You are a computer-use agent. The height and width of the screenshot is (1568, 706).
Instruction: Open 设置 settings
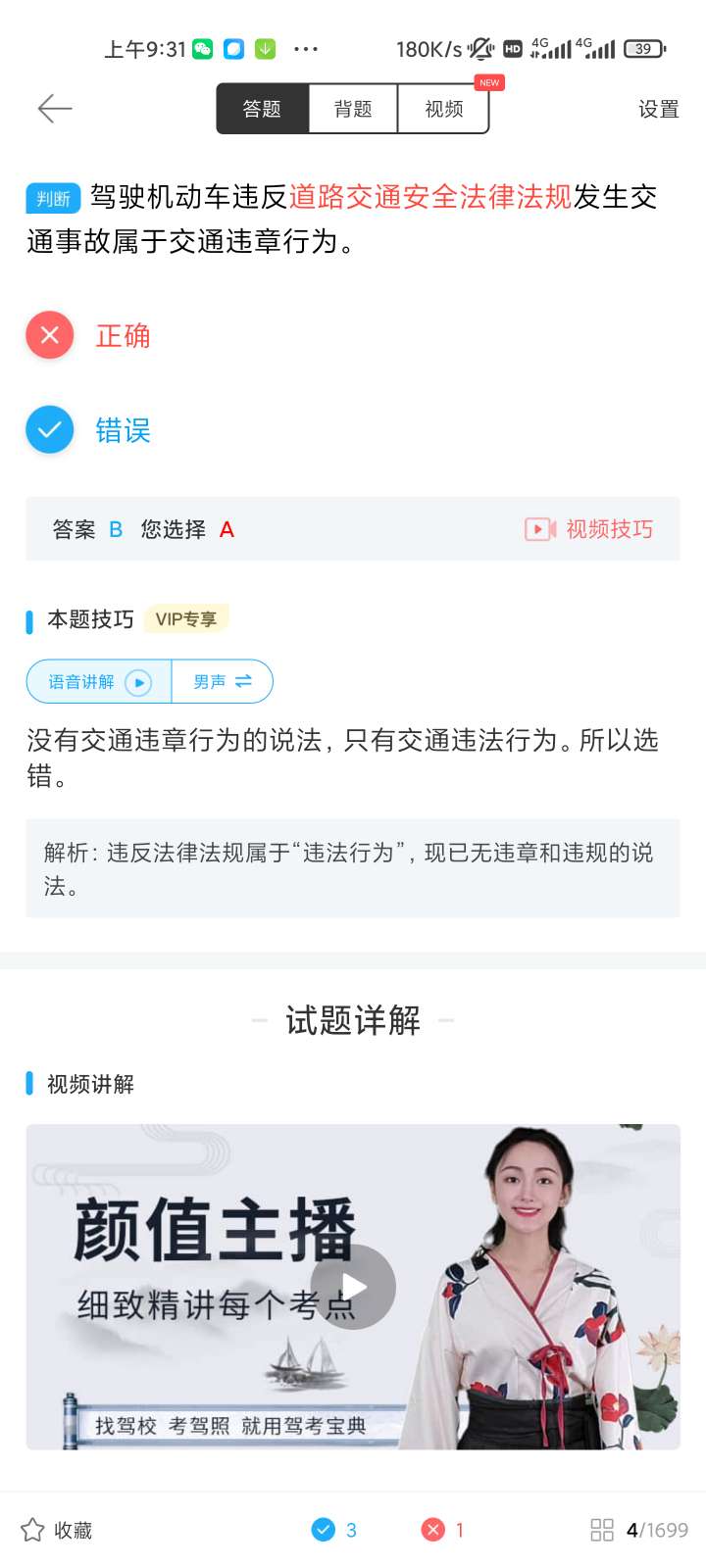click(x=658, y=109)
